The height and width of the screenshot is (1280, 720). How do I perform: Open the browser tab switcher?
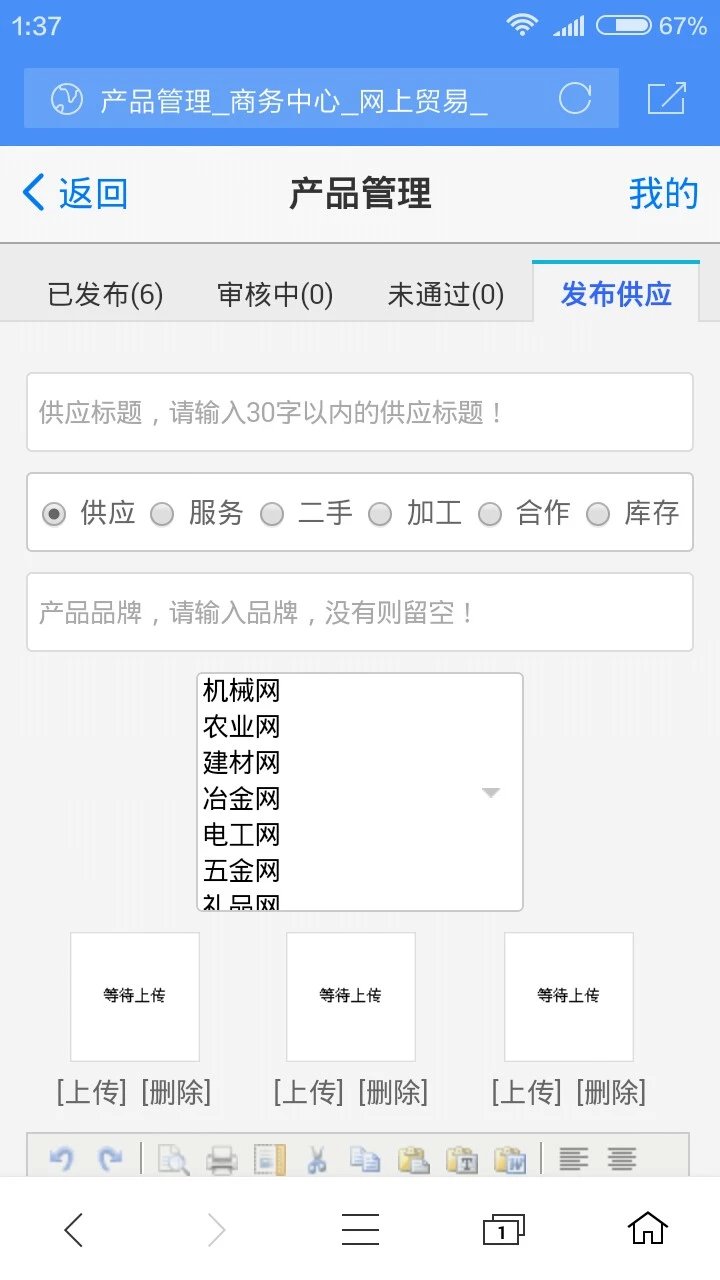[x=503, y=1229]
